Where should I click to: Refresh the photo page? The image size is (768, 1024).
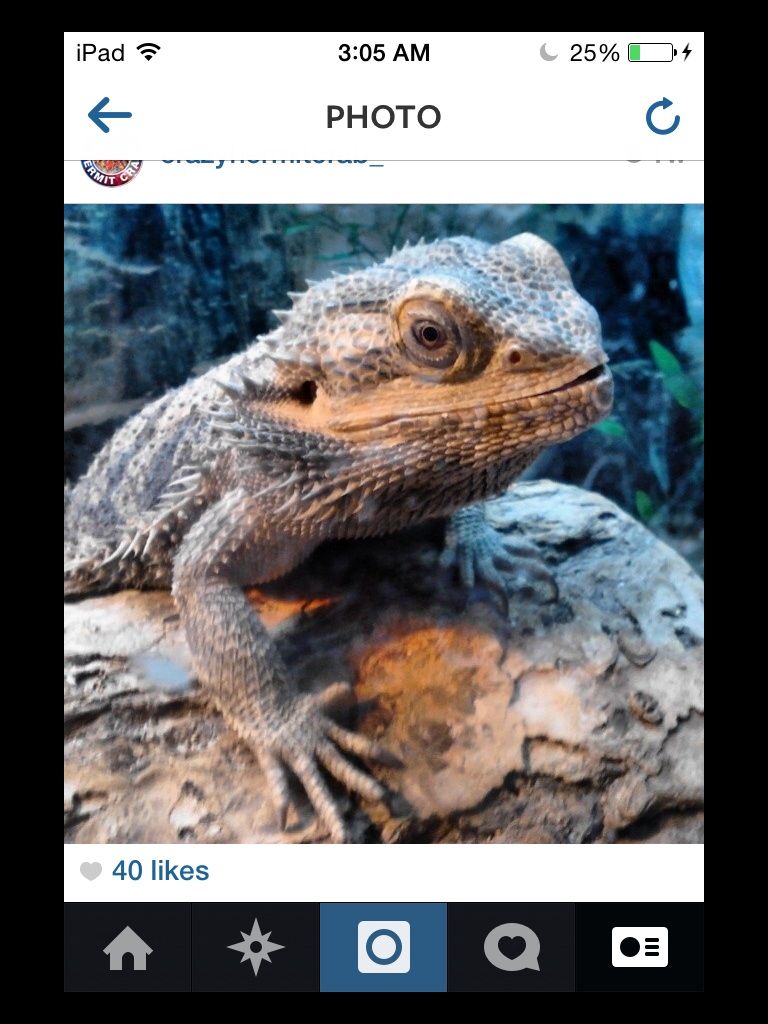pyautogui.click(x=662, y=117)
